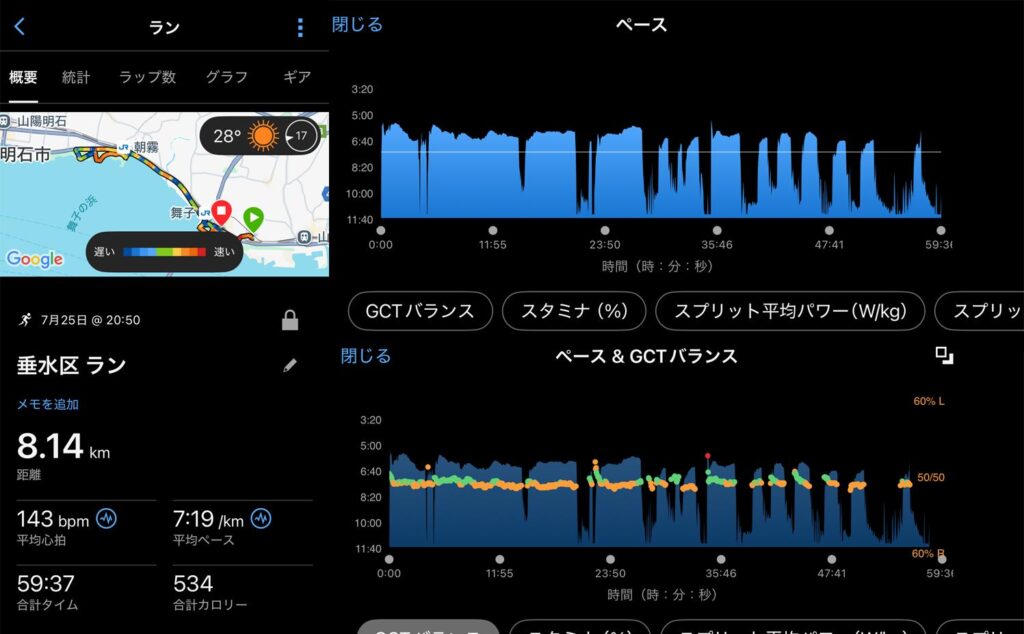The image size is (1024, 634).
Task: Open the グラフ tab
Action: pyautogui.click(x=226, y=77)
